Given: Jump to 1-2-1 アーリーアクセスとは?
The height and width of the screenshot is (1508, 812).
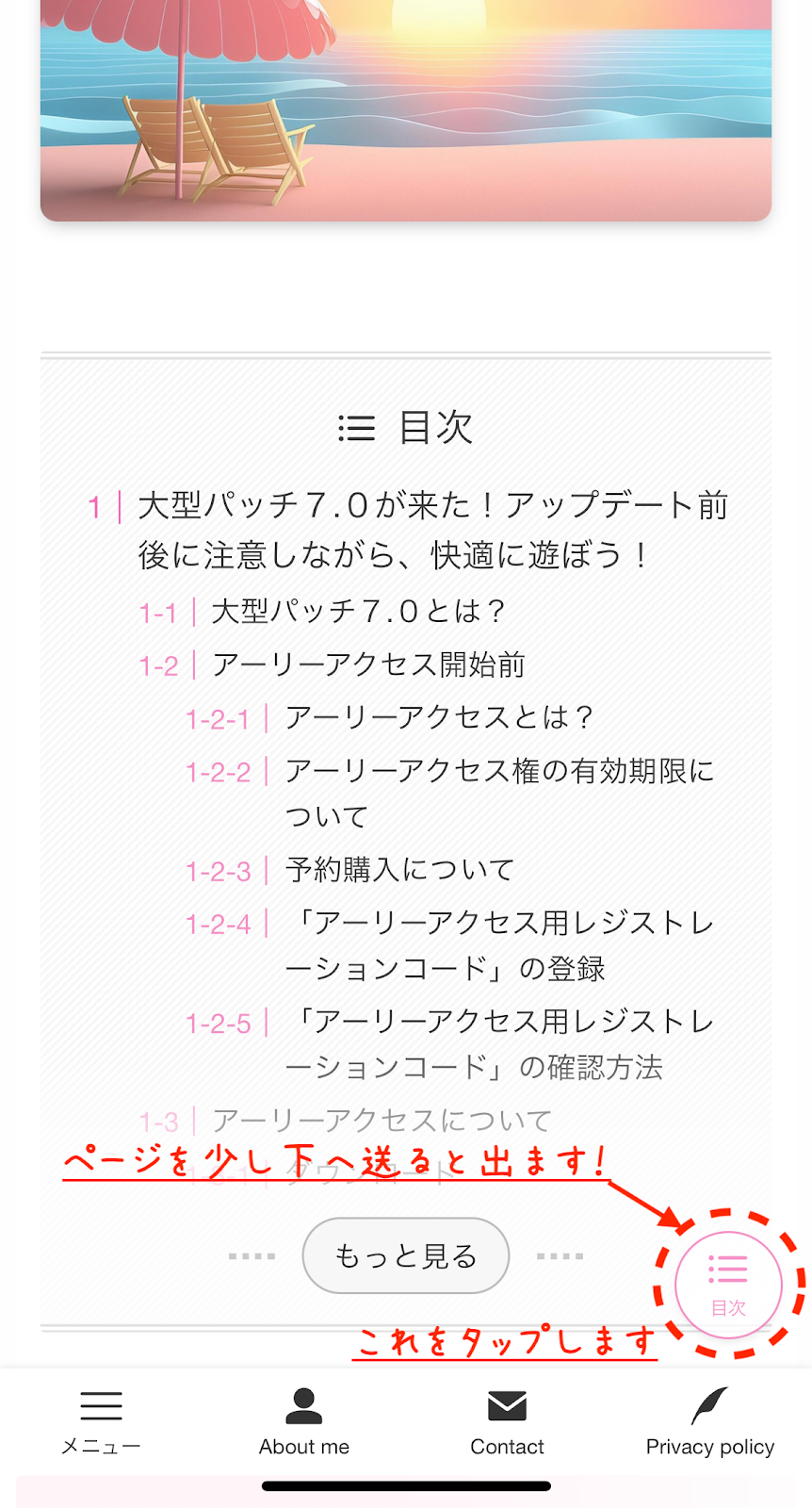Looking at the screenshot, I should pyautogui.click(x=439, y=717).
